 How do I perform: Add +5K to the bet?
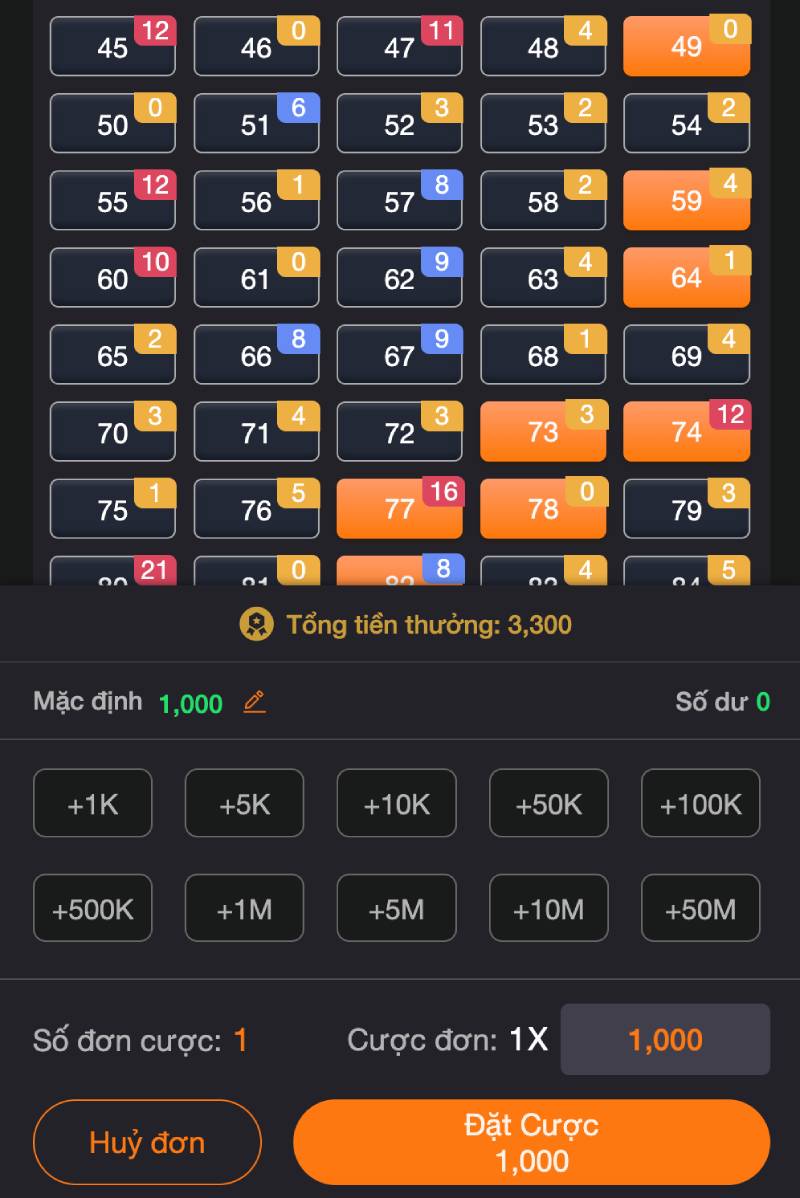point(245,803)
